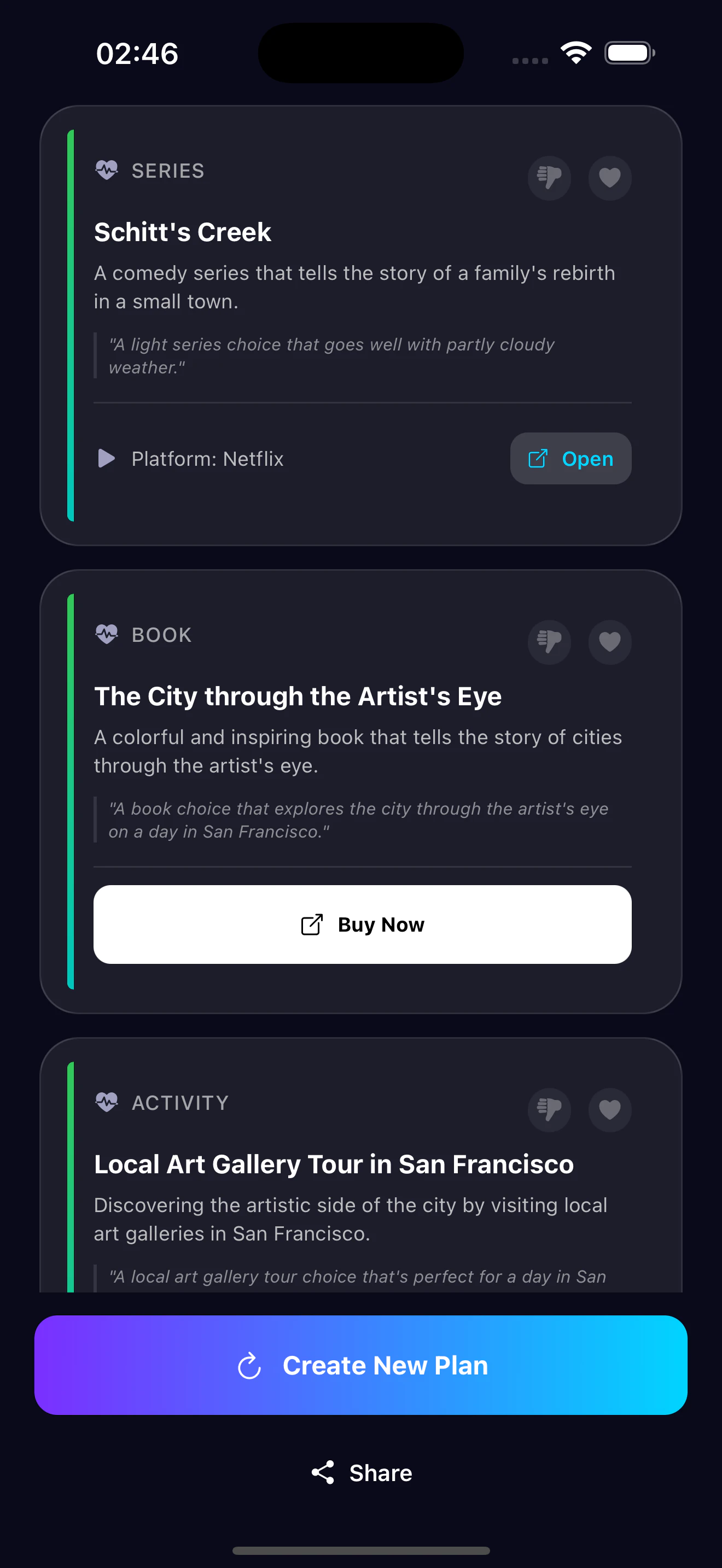Dislike the Schitt's Creek series recommendation

(549, 178)
